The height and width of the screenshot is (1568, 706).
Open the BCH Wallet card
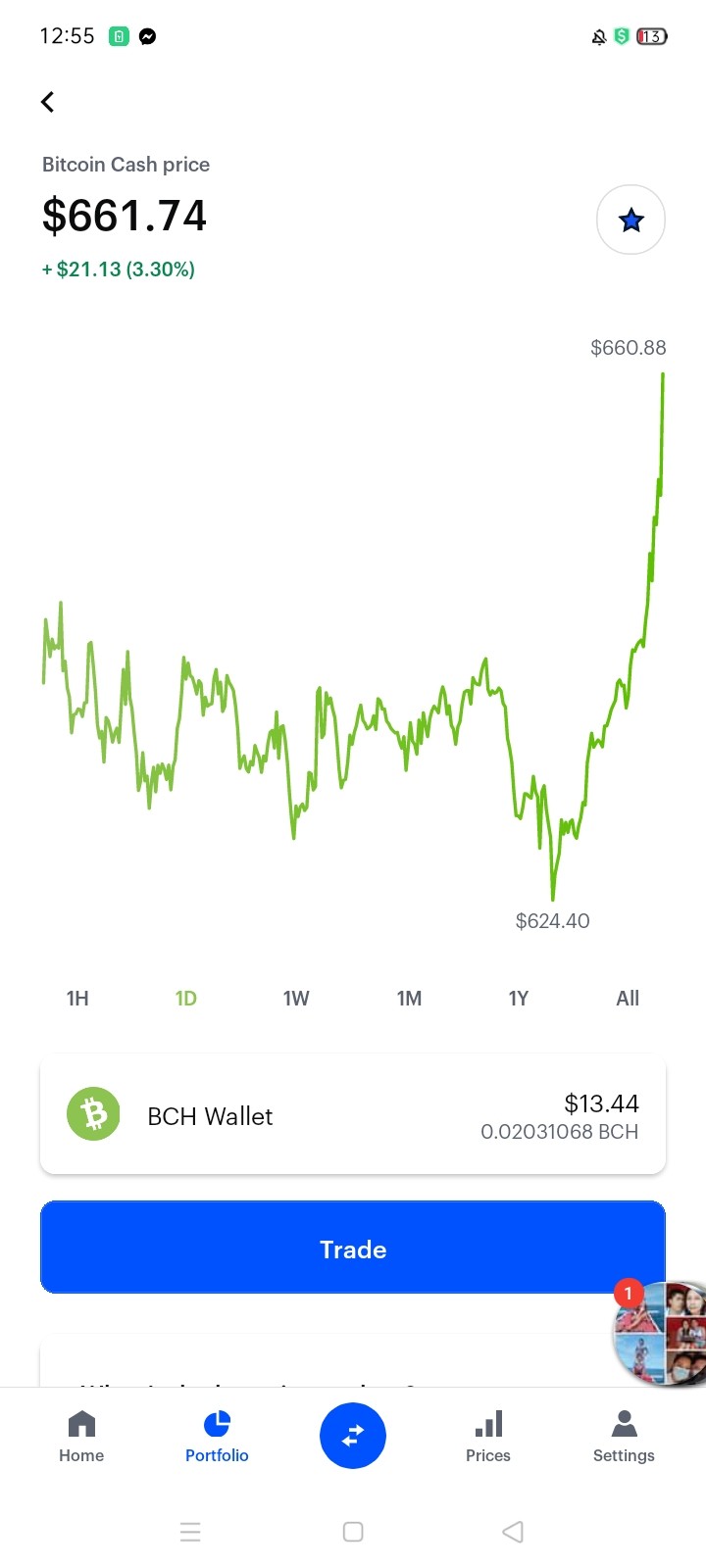(x=353, y=1115)
